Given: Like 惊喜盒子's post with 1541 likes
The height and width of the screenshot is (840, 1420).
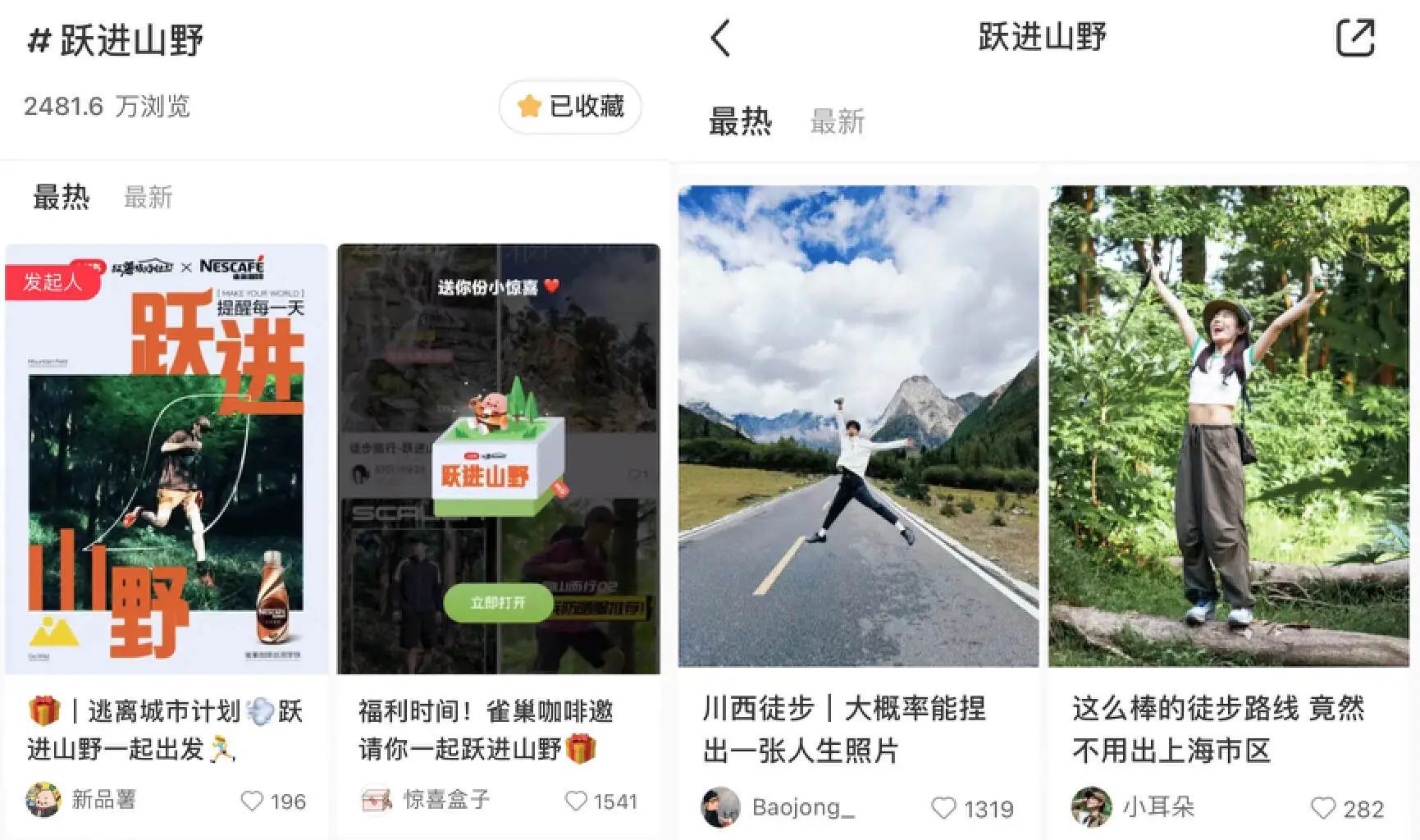Looking at the screenshot, I should point(577,801).
